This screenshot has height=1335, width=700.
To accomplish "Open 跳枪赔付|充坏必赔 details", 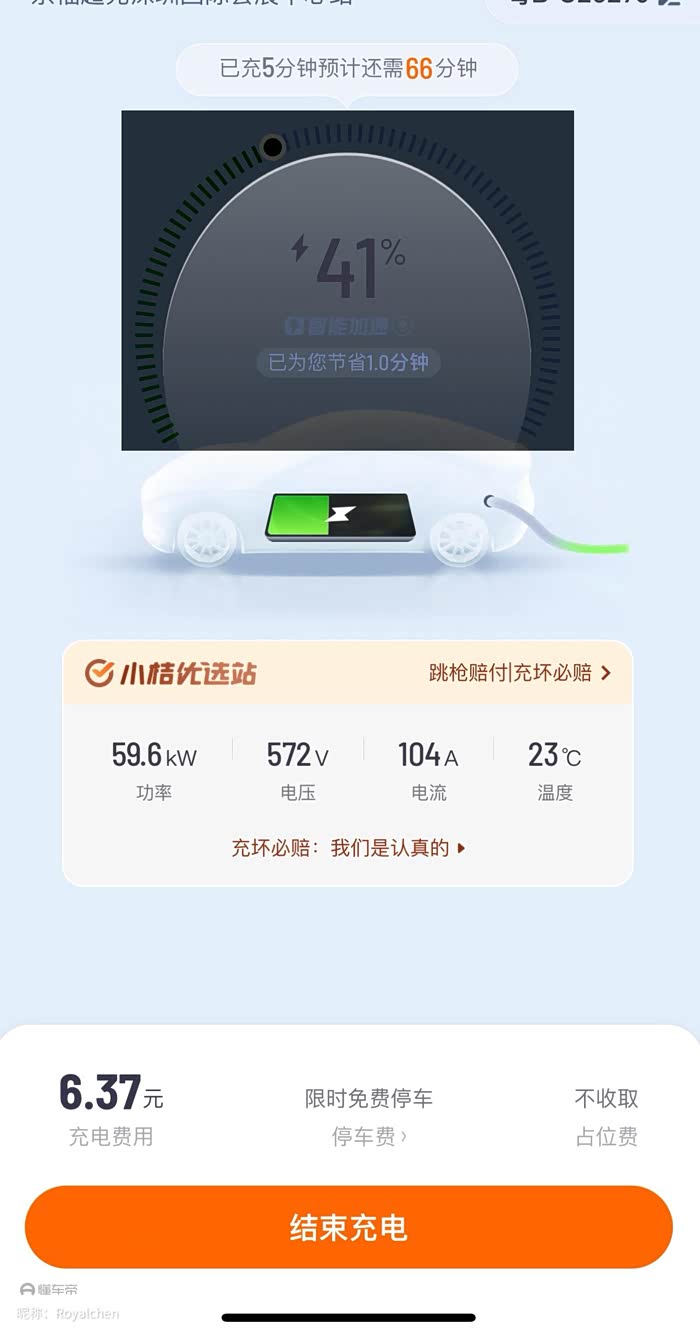I will (x=520, y=673).
